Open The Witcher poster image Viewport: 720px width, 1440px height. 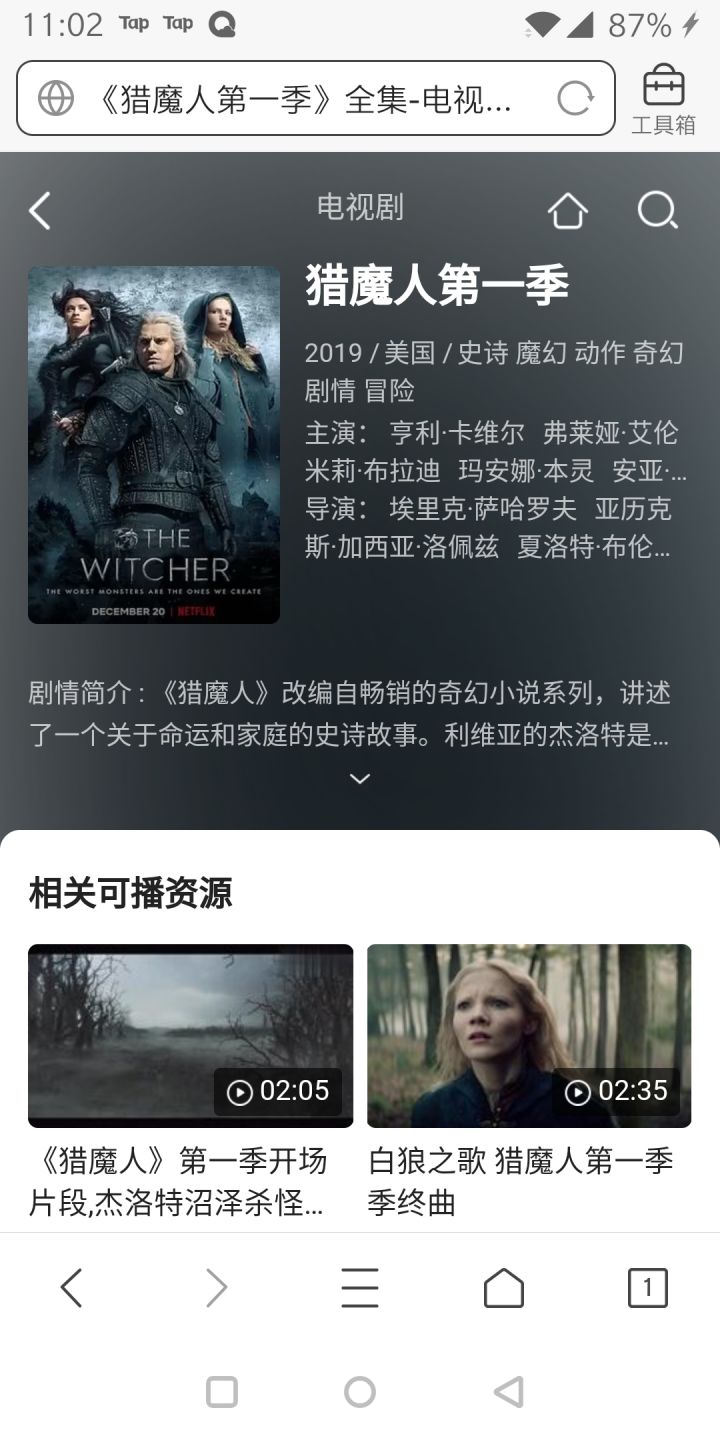point(154,445)
